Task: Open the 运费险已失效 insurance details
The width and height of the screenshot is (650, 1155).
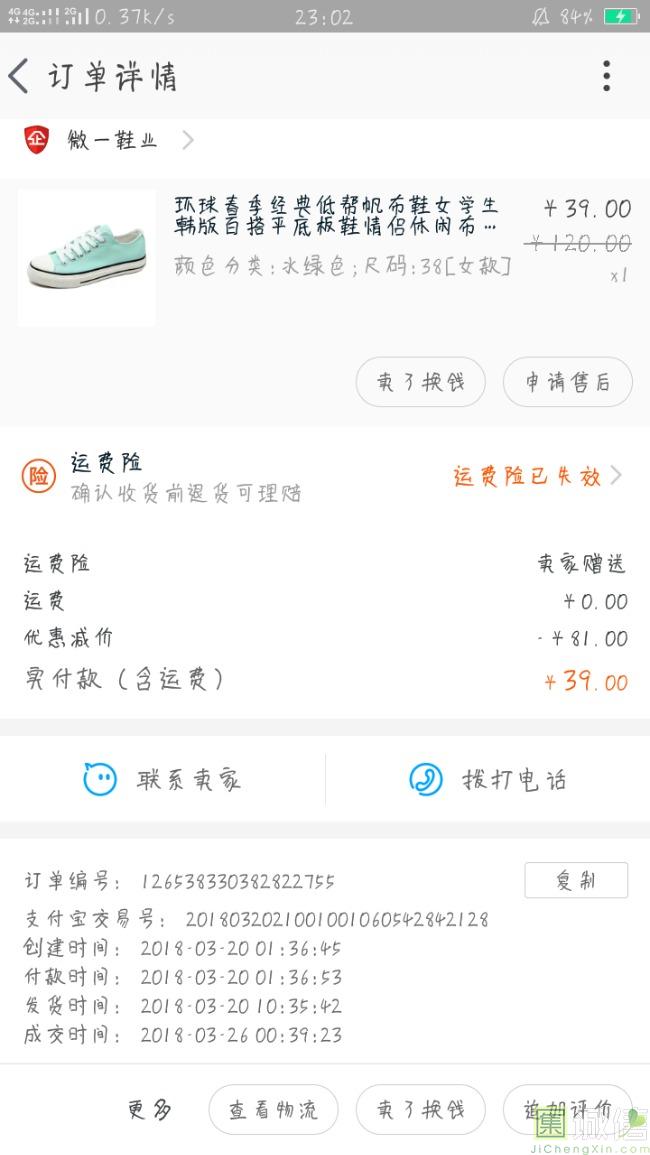Action: [x=536, y=476]
